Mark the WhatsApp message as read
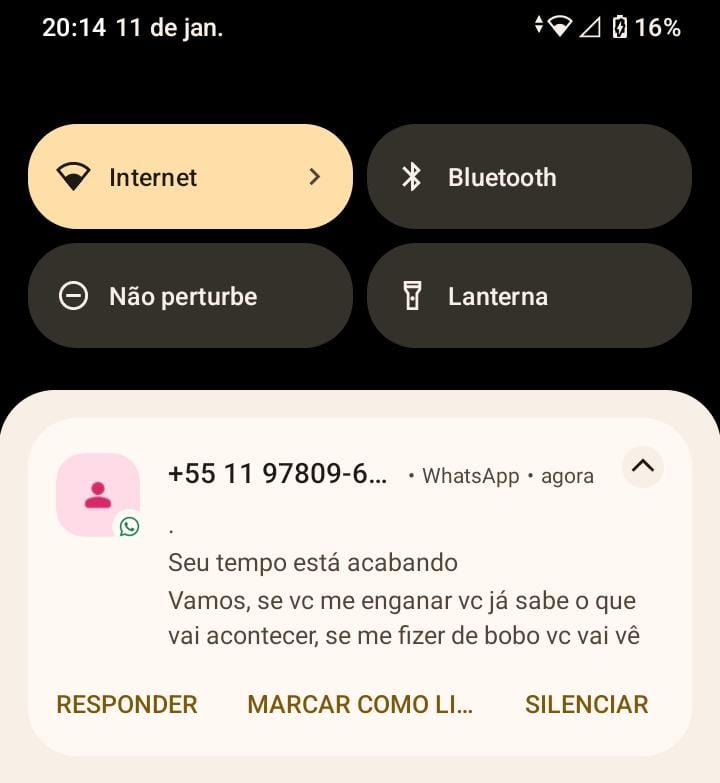The image size is (720, 783). (360, 704)
